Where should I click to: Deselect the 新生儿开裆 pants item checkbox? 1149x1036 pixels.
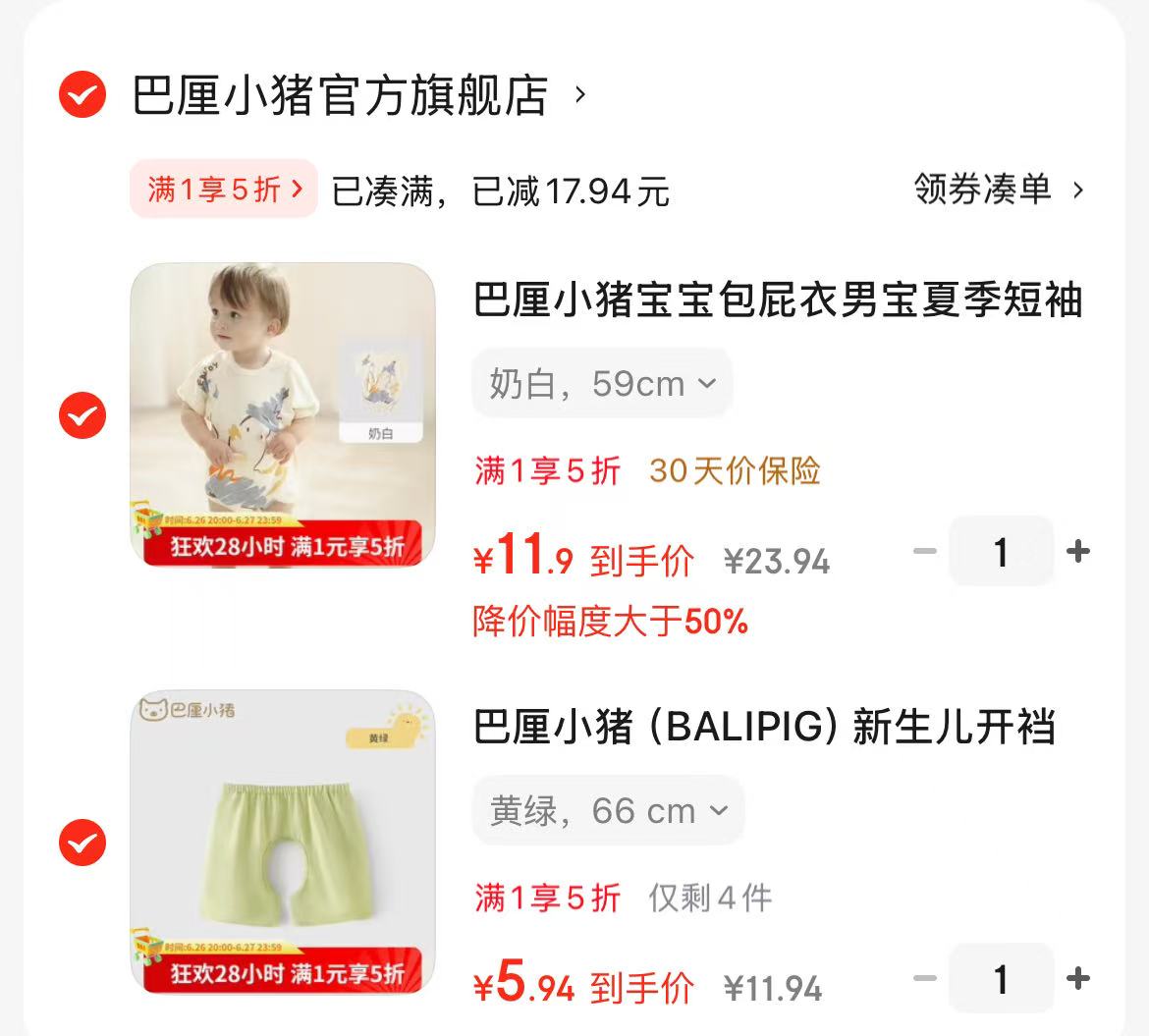[82, 843]
